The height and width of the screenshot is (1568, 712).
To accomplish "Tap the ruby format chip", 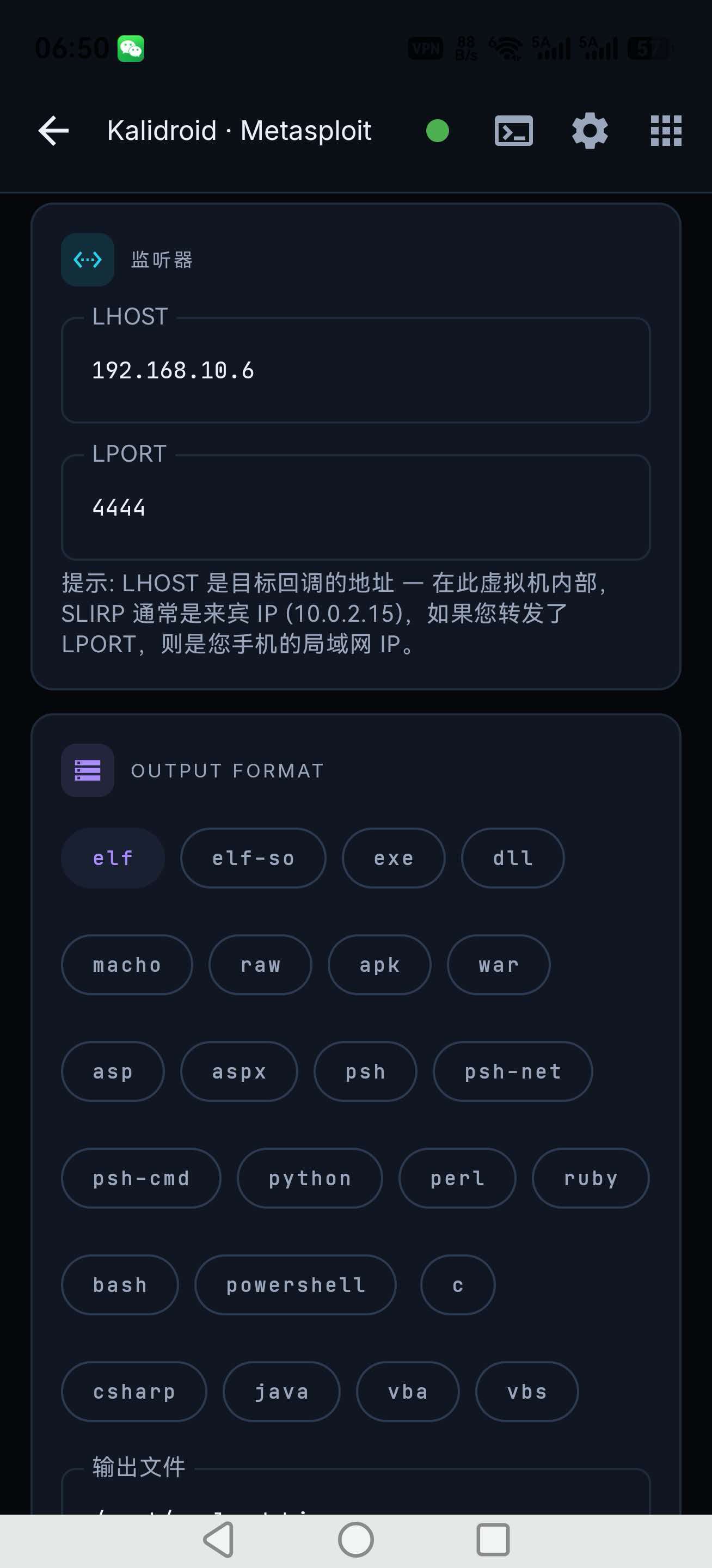I will tap(591, 1178).
